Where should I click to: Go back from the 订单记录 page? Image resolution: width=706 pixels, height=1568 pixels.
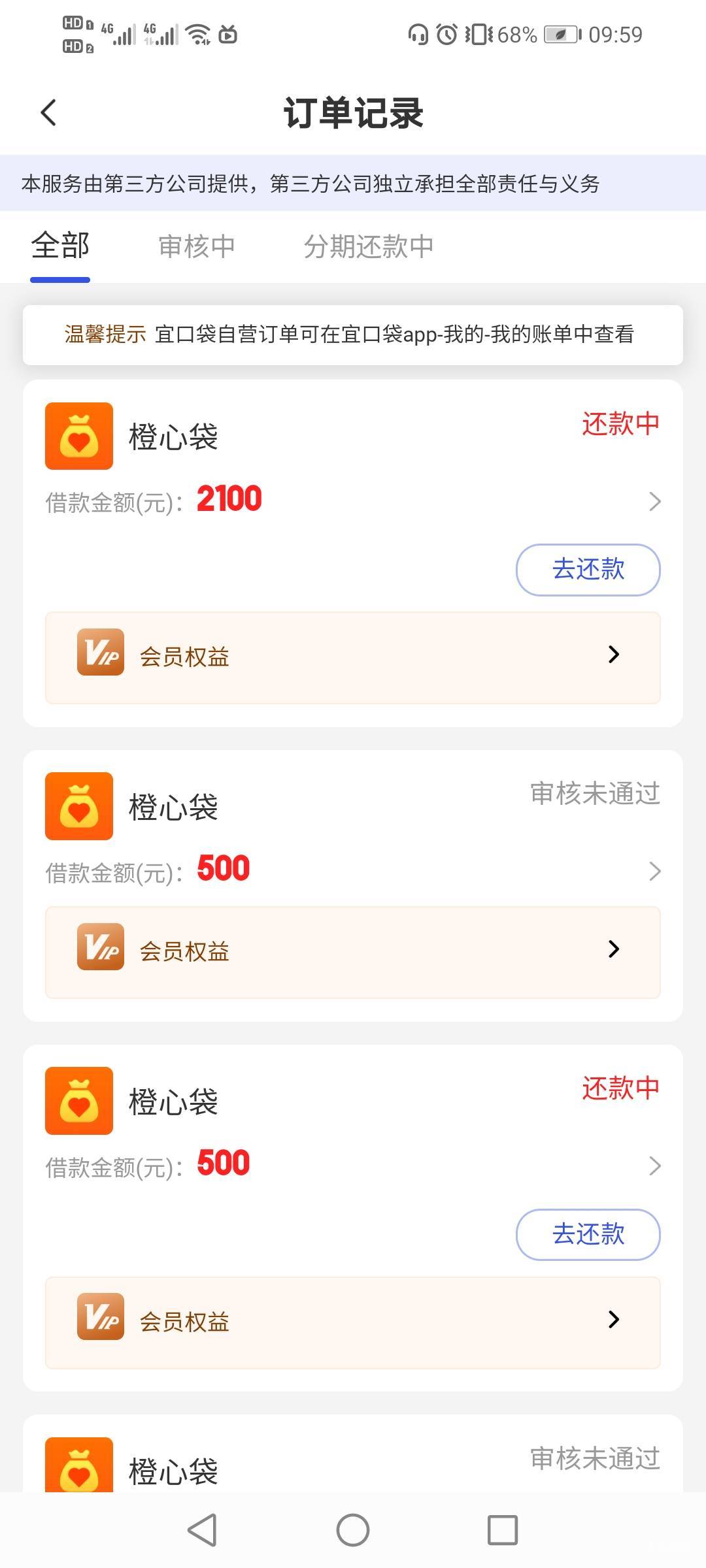coord(48,112)
